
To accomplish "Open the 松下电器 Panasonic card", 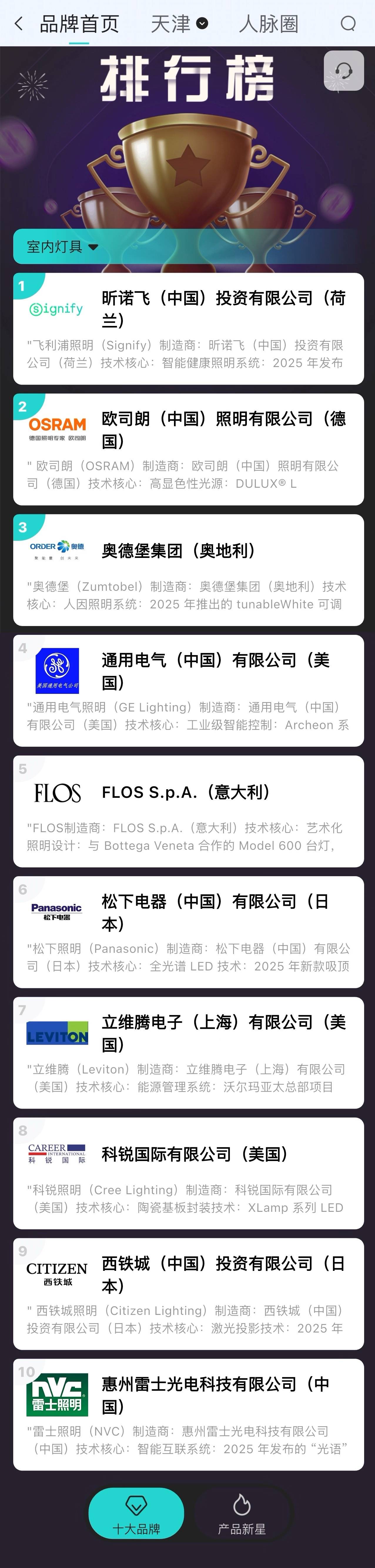I will click(188, 931).
